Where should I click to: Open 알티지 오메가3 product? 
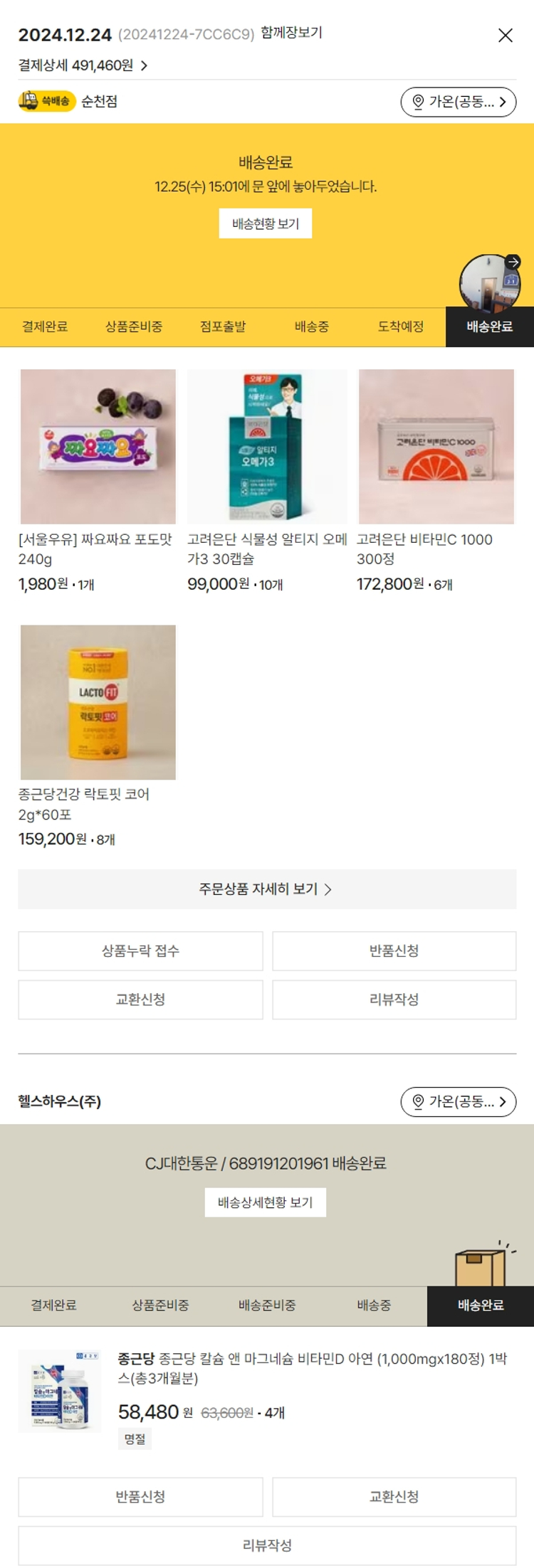click(x=267, y=447)
